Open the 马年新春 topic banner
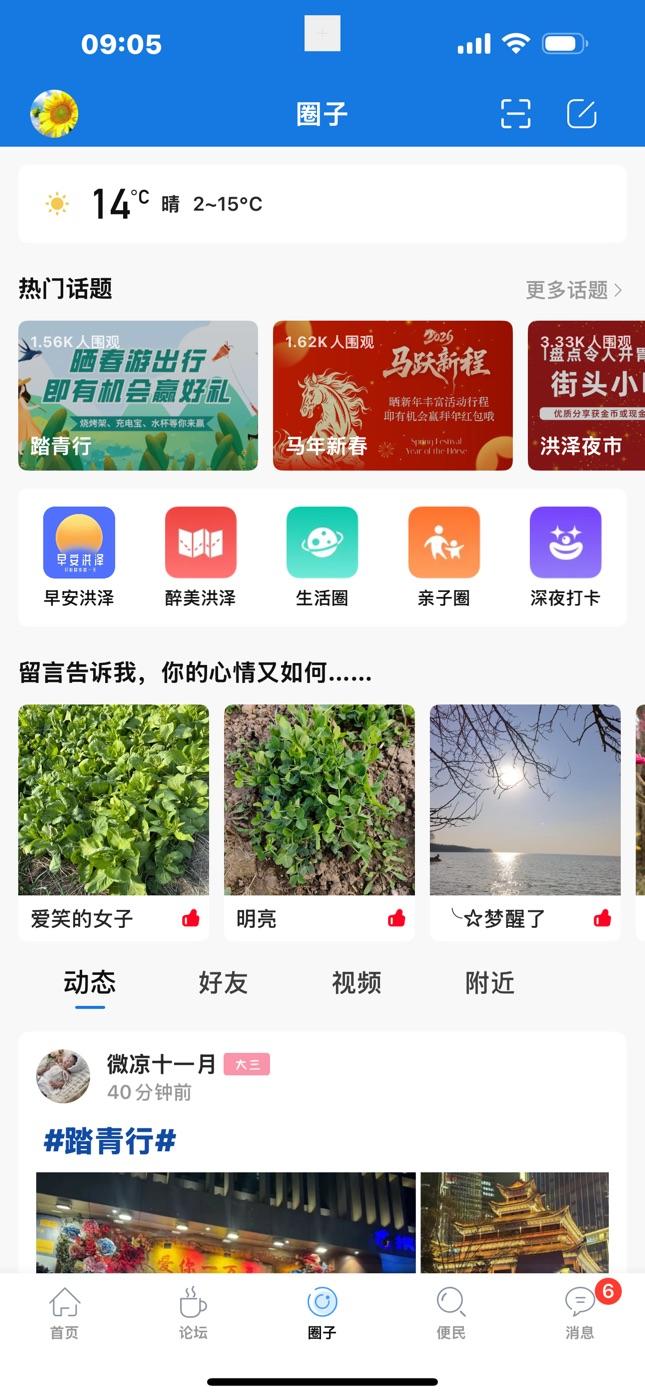The height and width of the screenshot is (1398, 645). (x=392, y=395)
